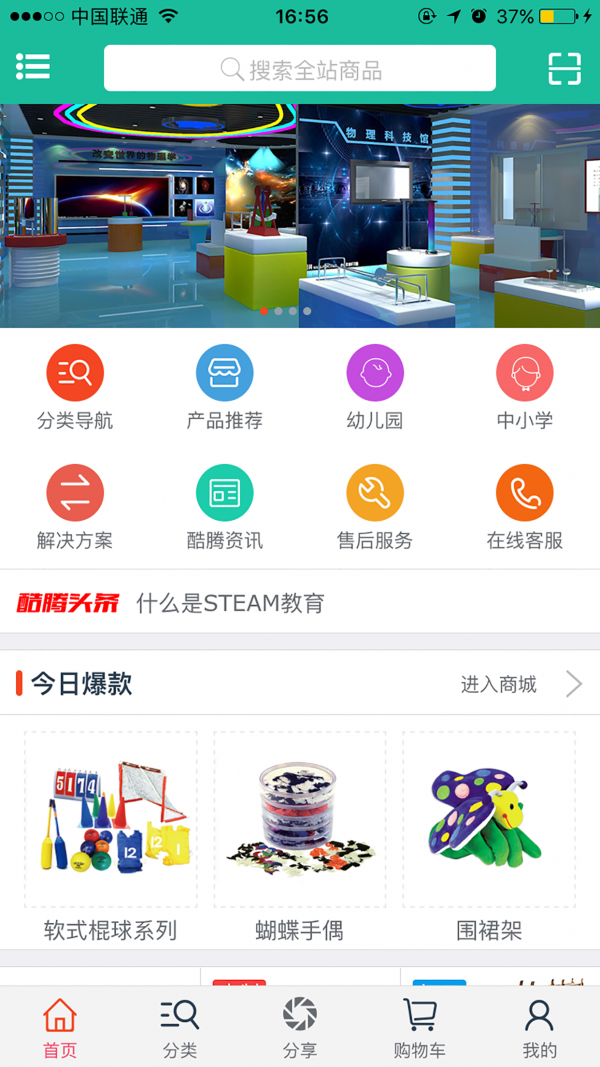Open the science museum banner

point(300,215)
